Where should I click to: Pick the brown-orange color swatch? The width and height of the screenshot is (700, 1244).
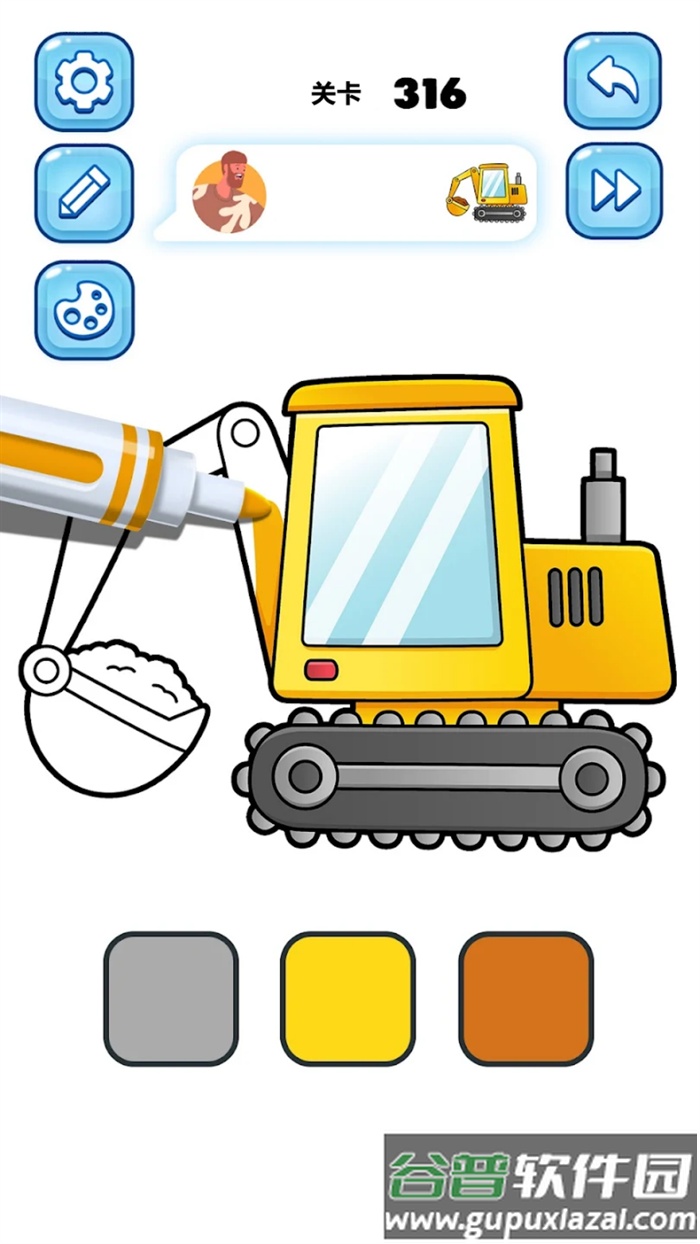coord(526,999)
